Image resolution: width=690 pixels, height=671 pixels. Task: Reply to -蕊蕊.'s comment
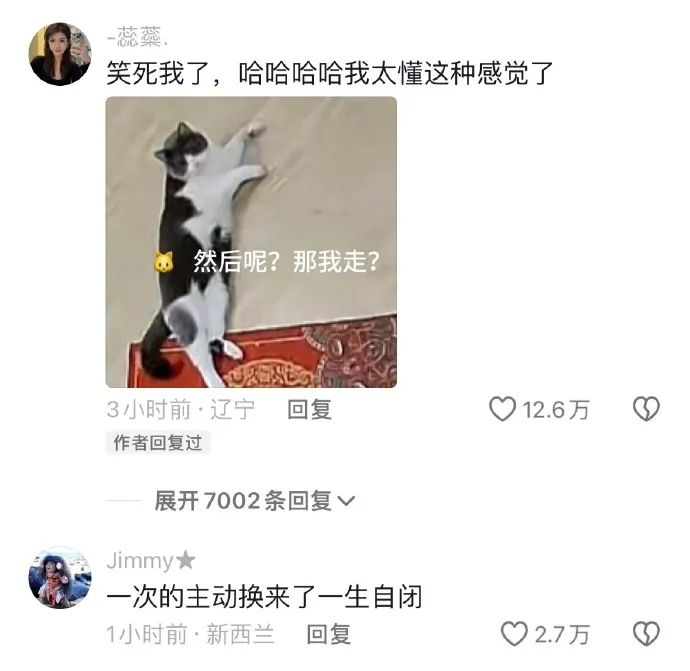(x=309, y=409)
